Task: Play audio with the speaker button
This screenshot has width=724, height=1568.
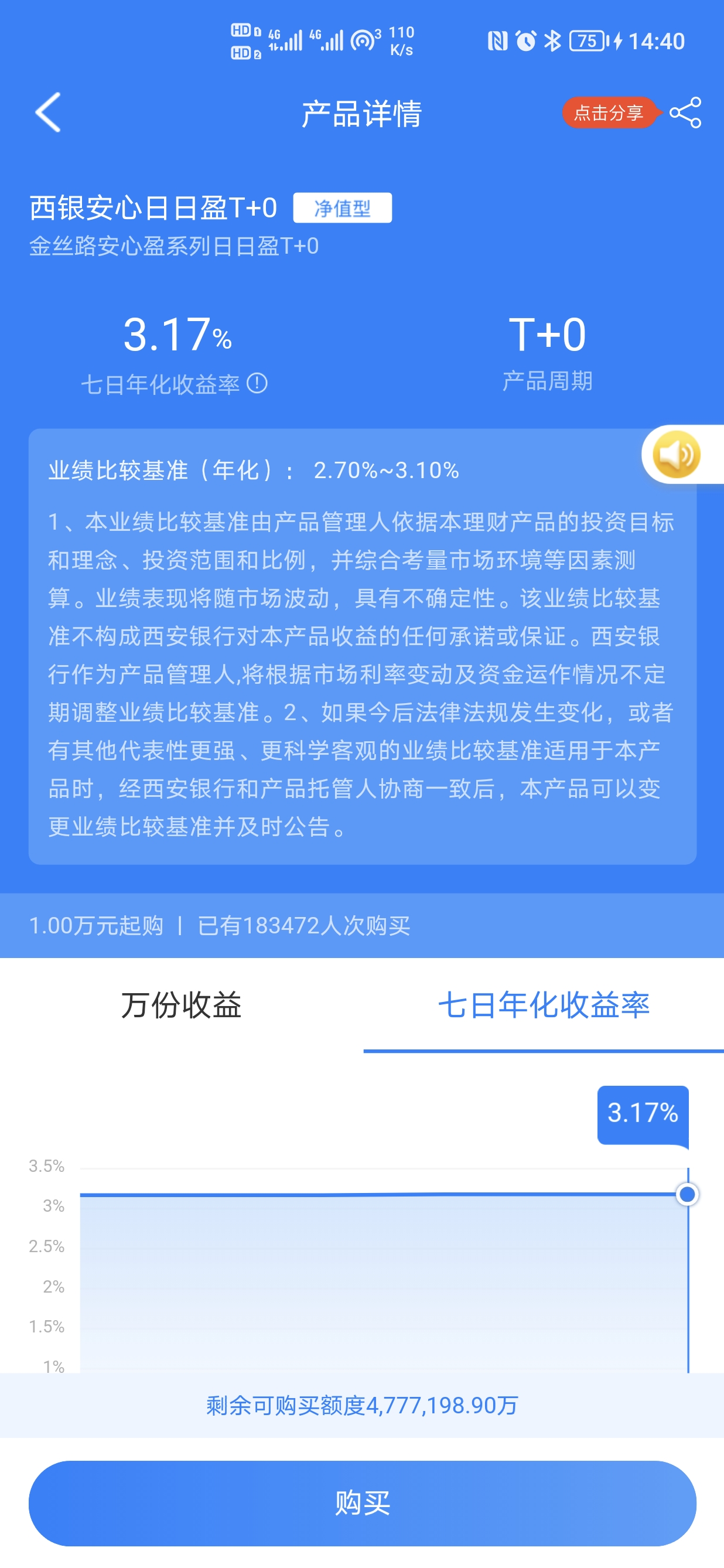Action: 676,455
